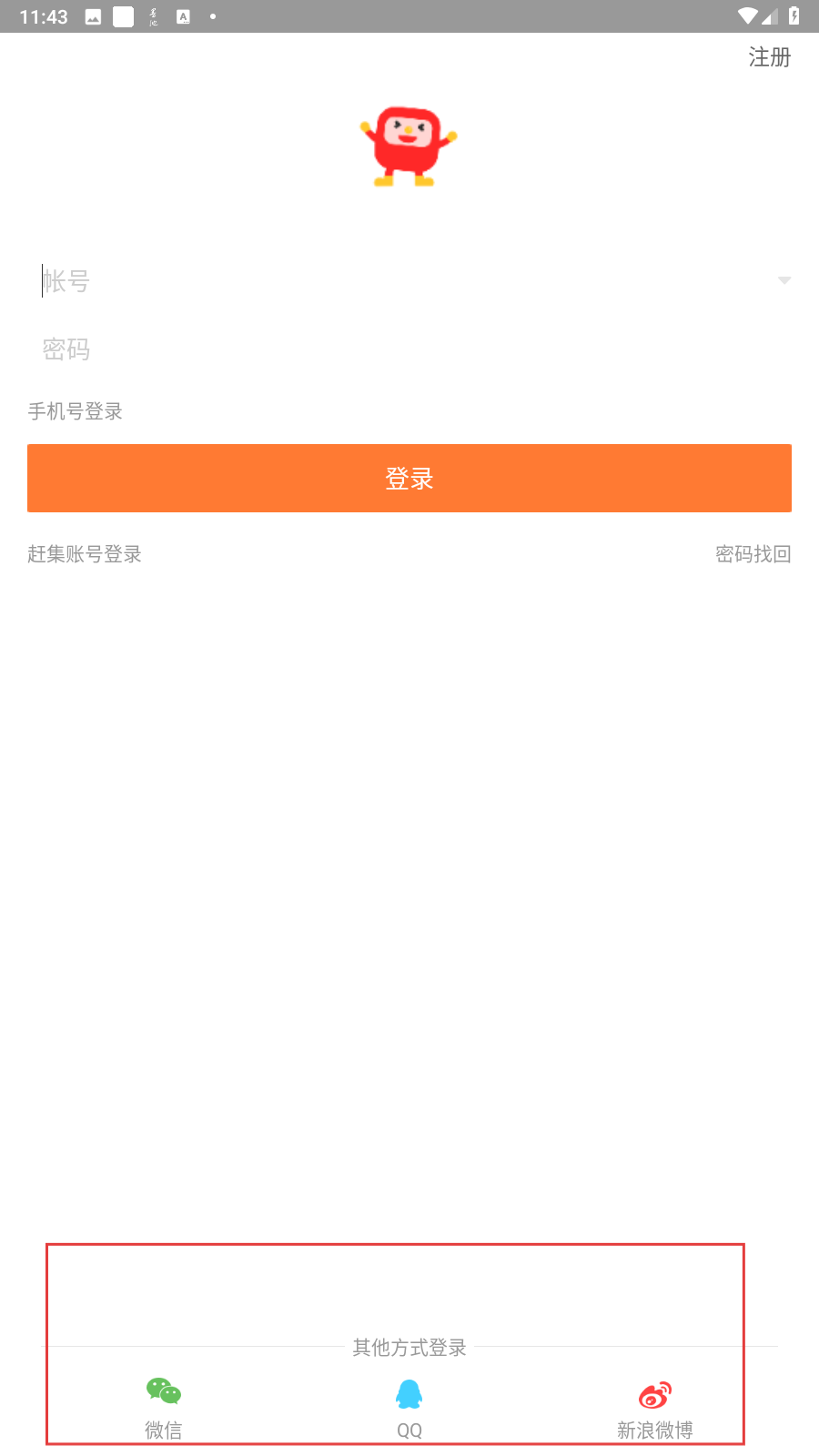Choose 赶集账号登录 option
Image resolution: width=819 pixels, height=1456 pixels.
coord(85,554)
